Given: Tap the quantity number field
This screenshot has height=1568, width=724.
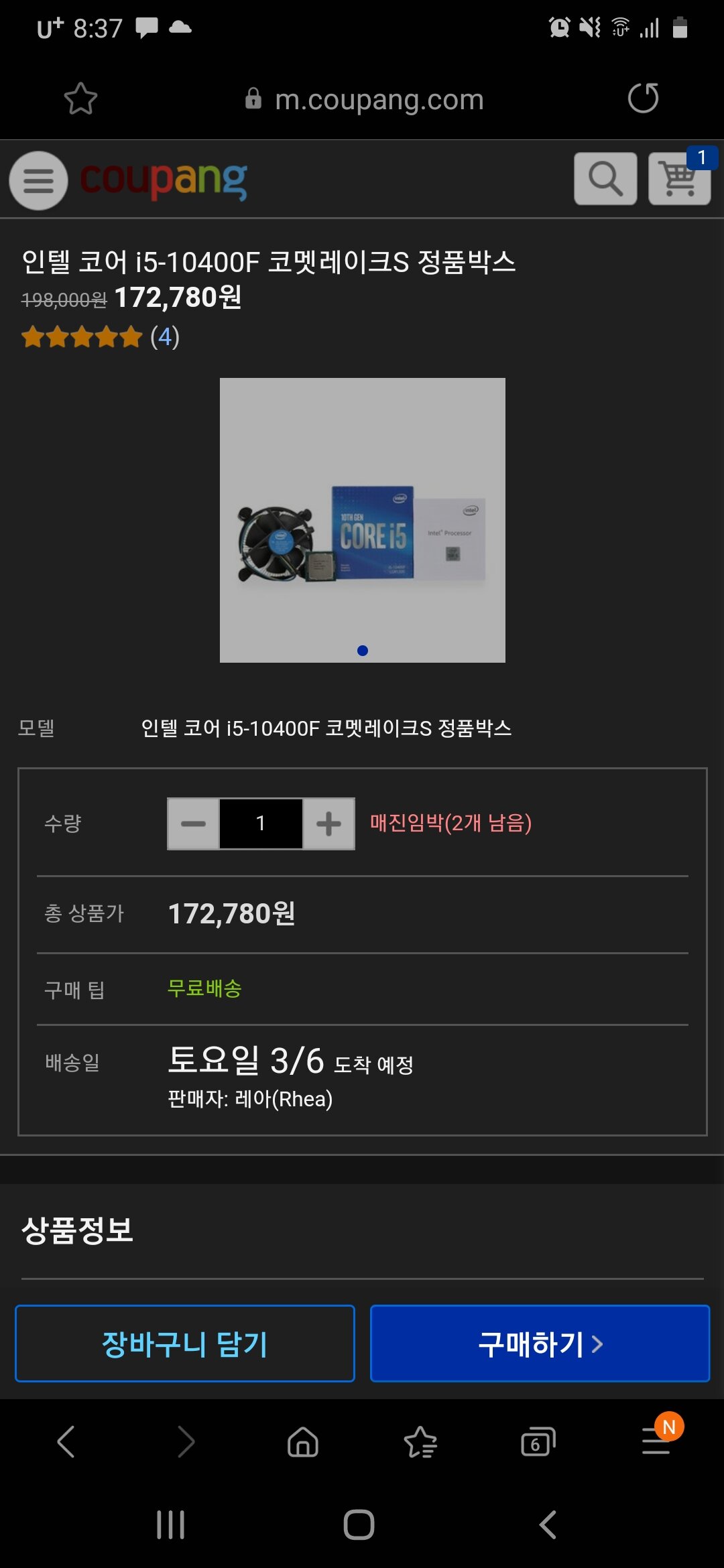Looking at the screenshot, I should click(x=261, y=824).
